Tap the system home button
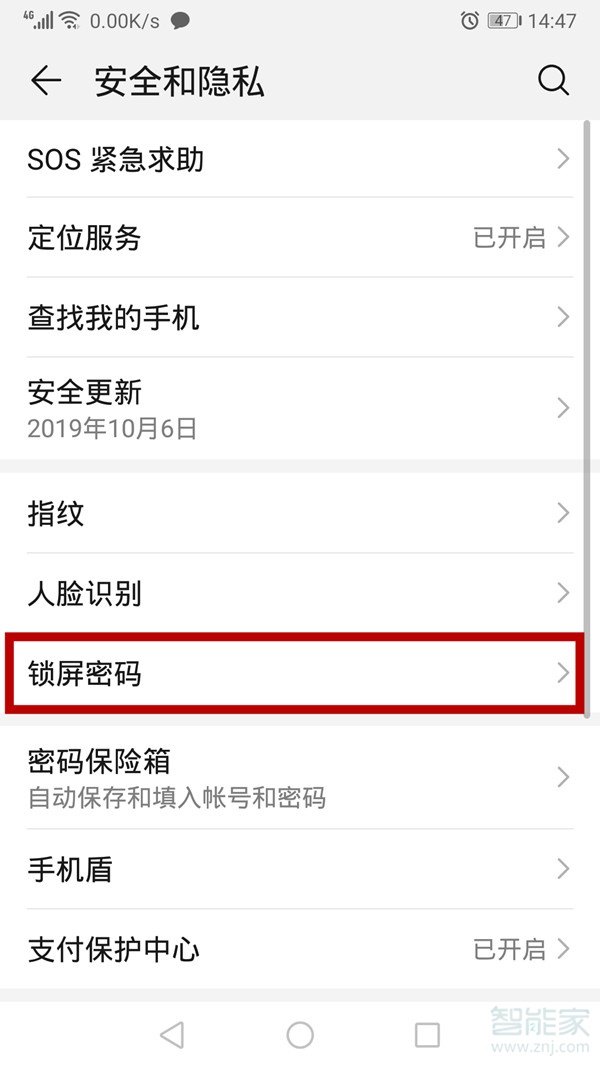The height and width of the screenshot is (1066, 600). 300,1035
